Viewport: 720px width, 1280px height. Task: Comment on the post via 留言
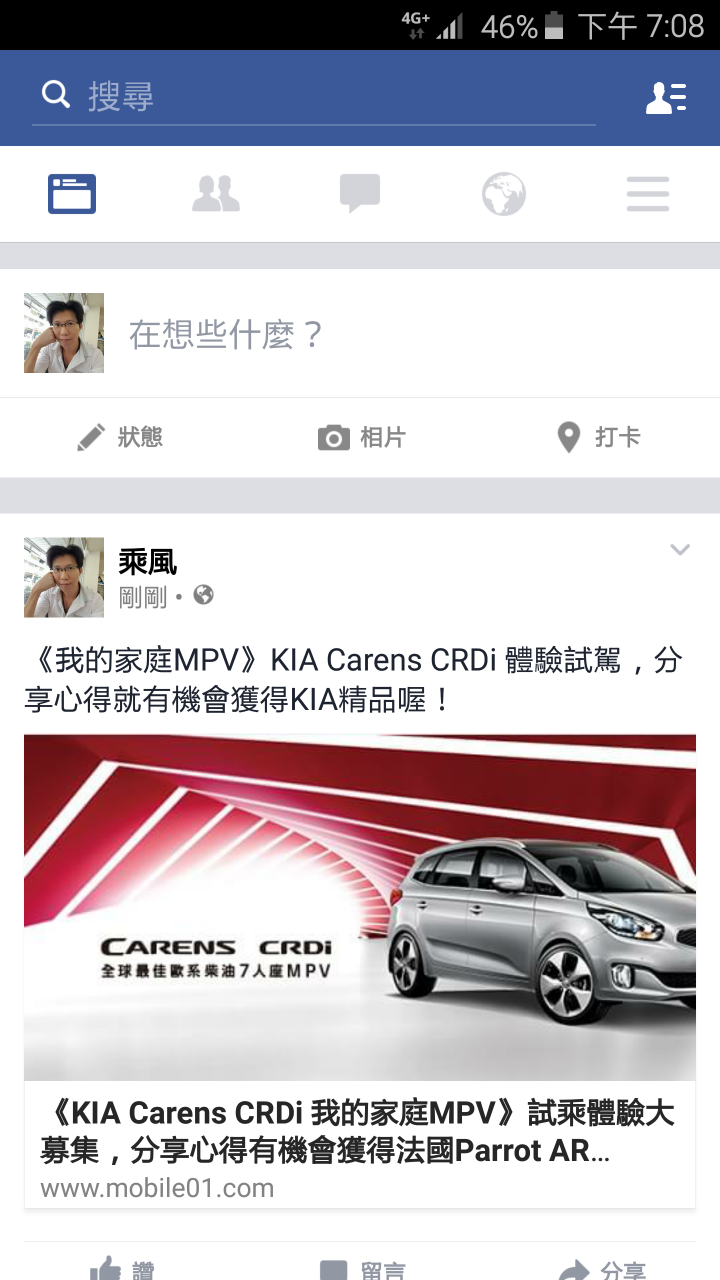pyautogui.click(x=362, y=1268)
